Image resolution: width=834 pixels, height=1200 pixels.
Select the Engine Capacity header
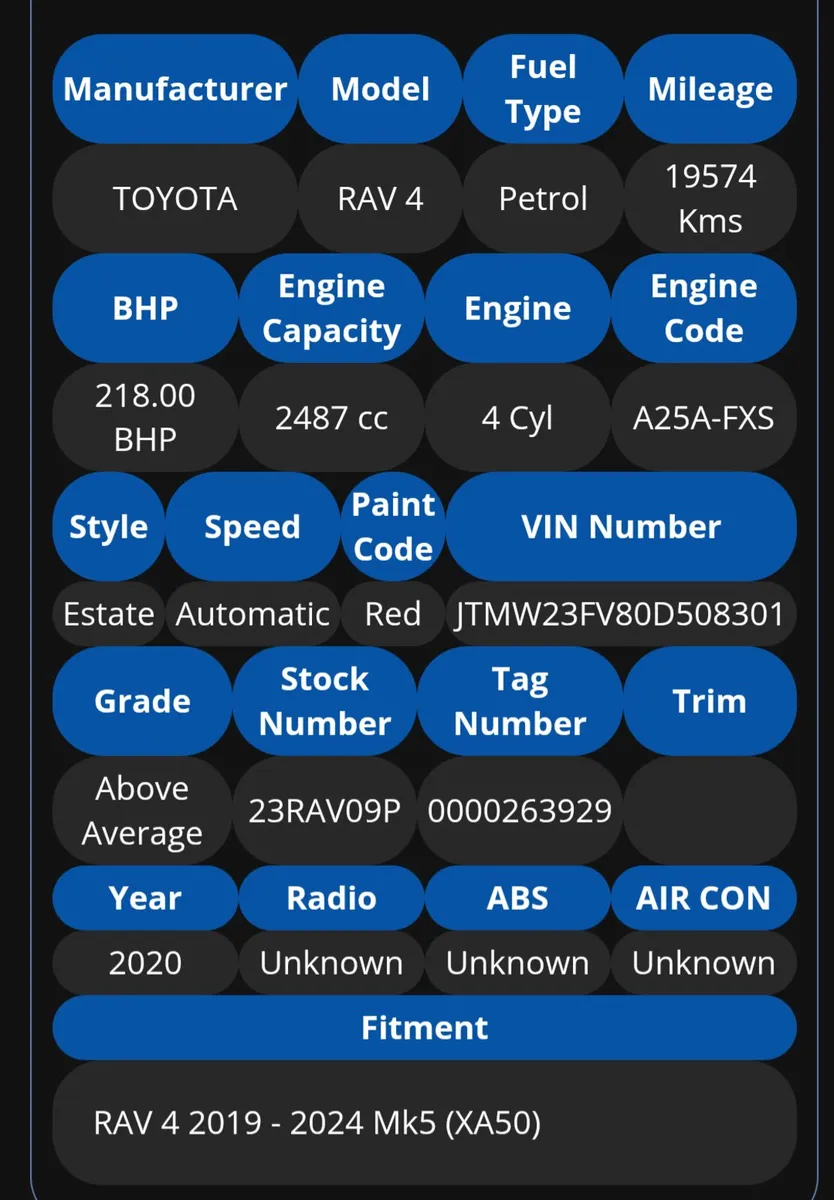331,308
